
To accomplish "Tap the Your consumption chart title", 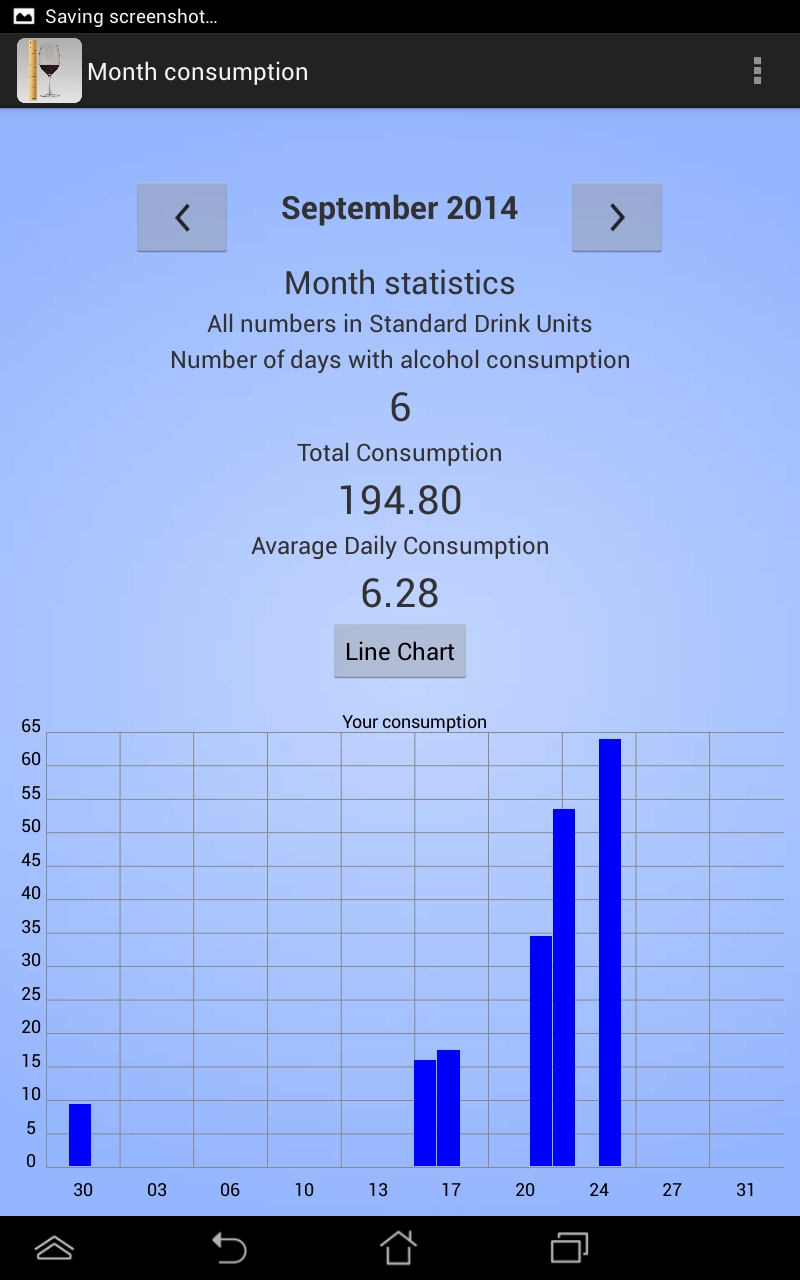I will pos(414,721).
